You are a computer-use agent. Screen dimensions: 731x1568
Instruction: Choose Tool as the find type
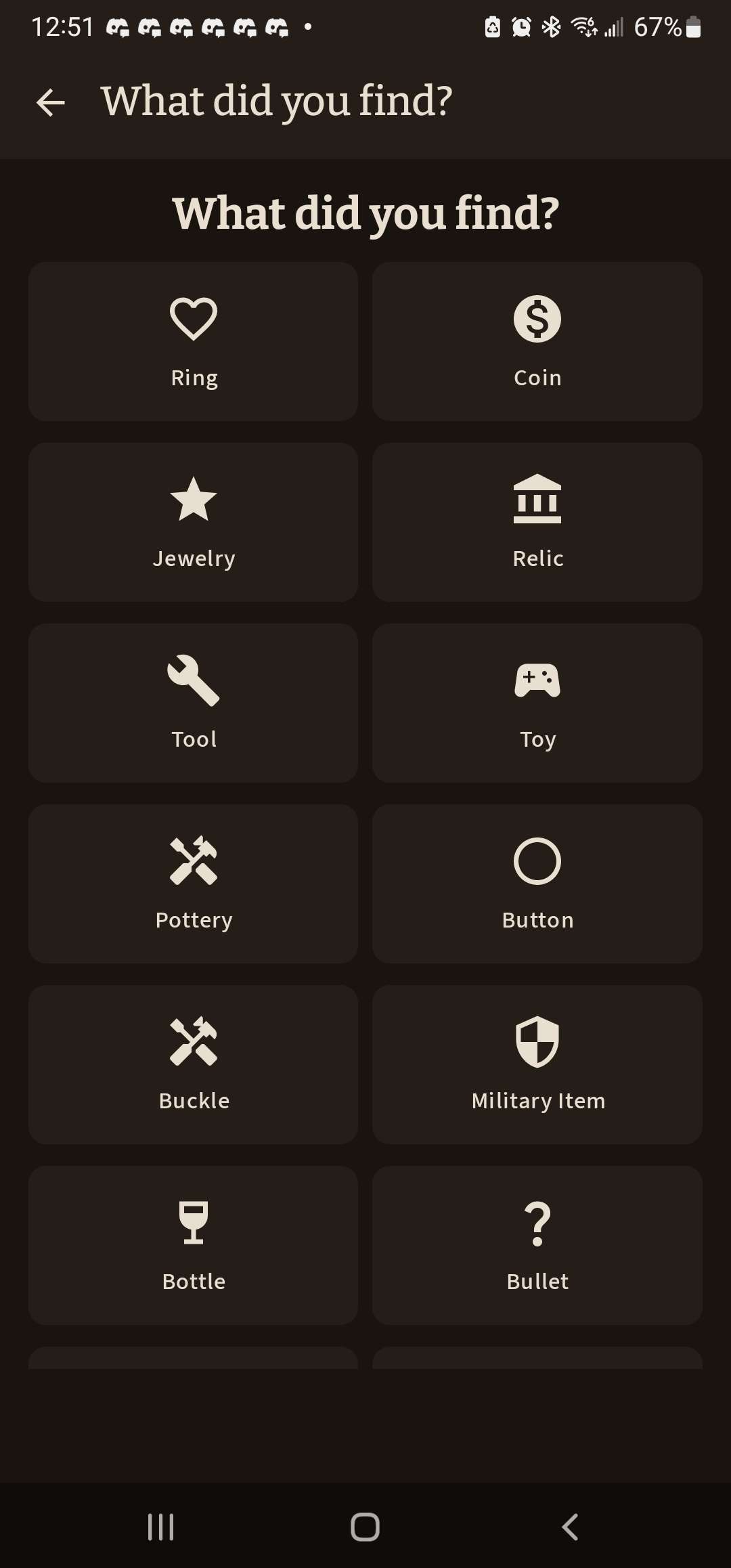tap(194, 703)
